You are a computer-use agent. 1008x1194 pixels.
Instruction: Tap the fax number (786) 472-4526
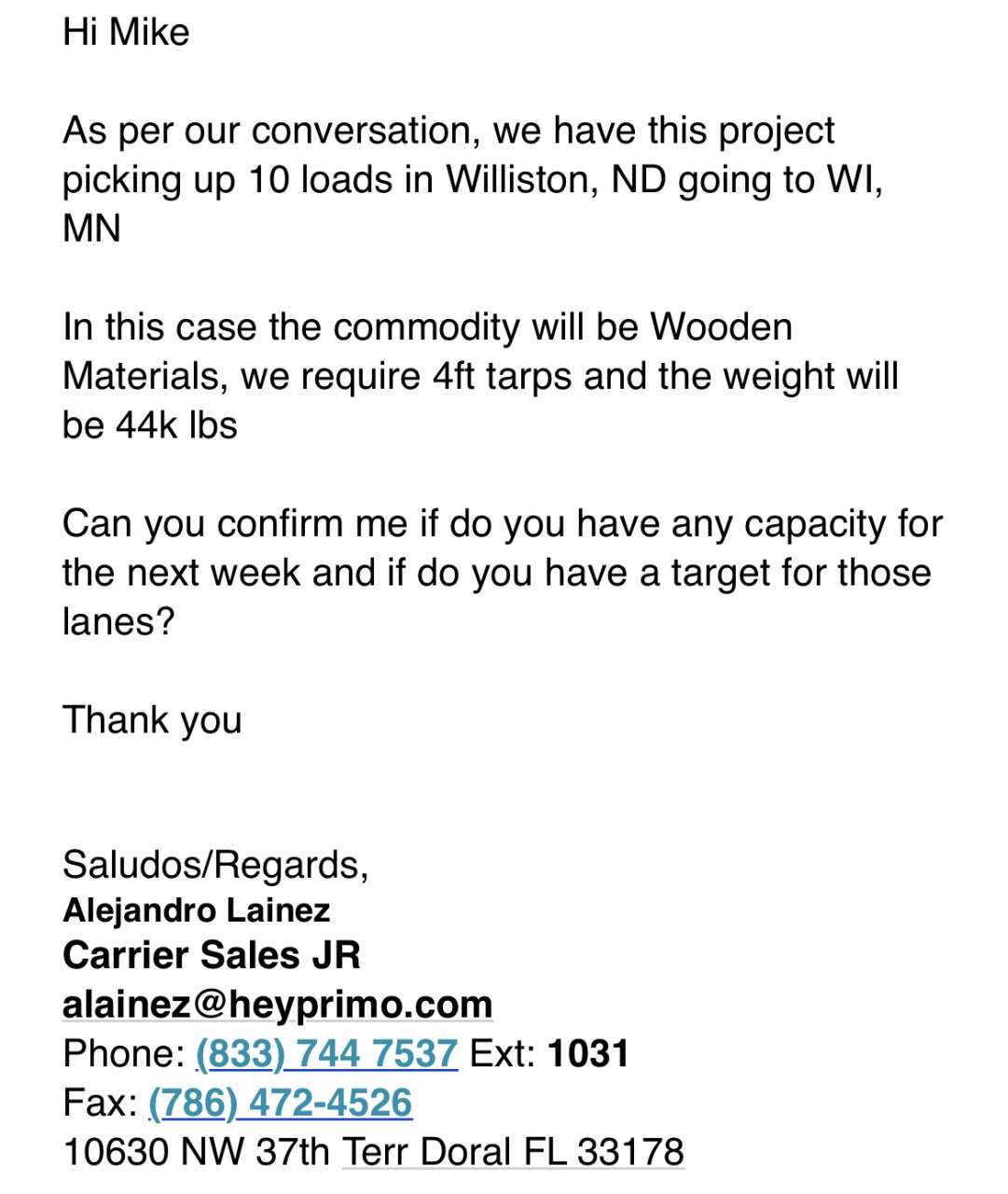(280, 1104)
